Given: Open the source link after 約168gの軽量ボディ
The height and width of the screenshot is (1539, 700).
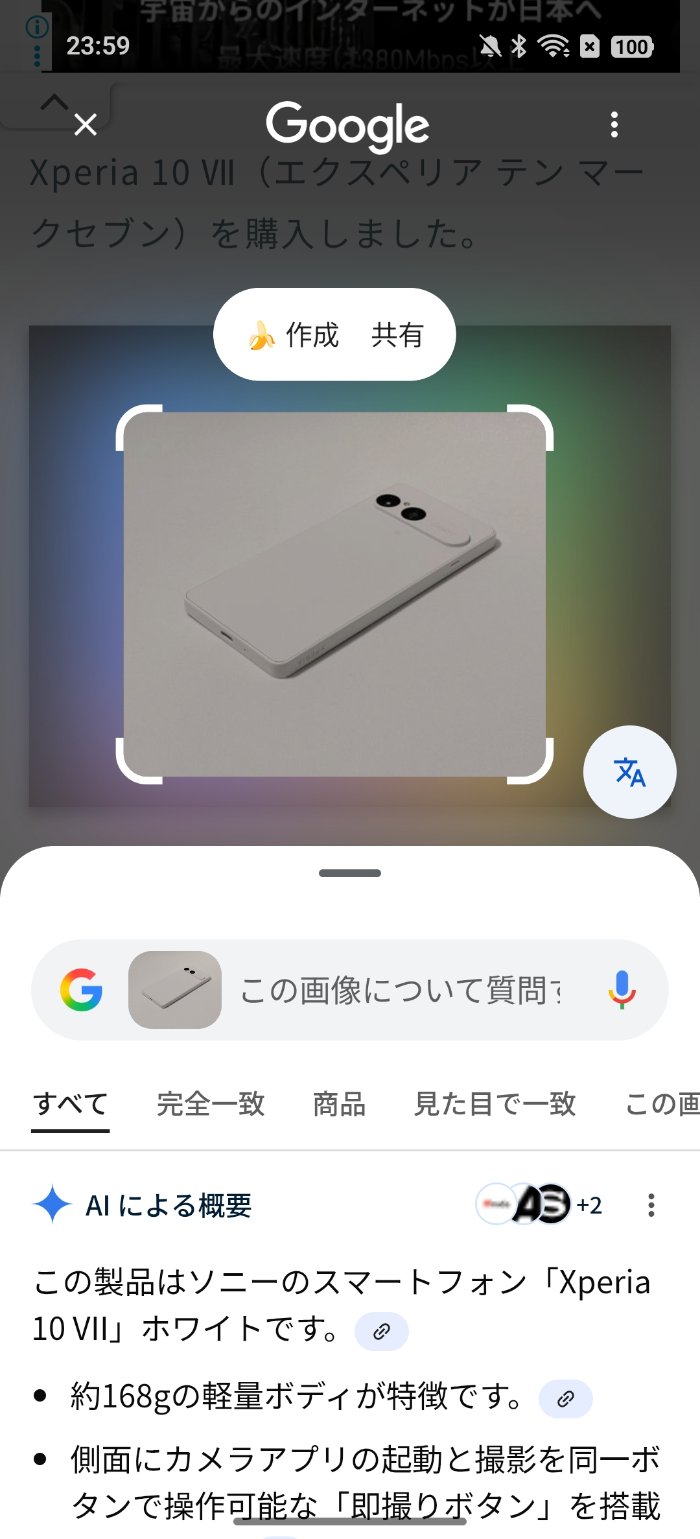Looking at the screenshot, I should pos(565,1399).
